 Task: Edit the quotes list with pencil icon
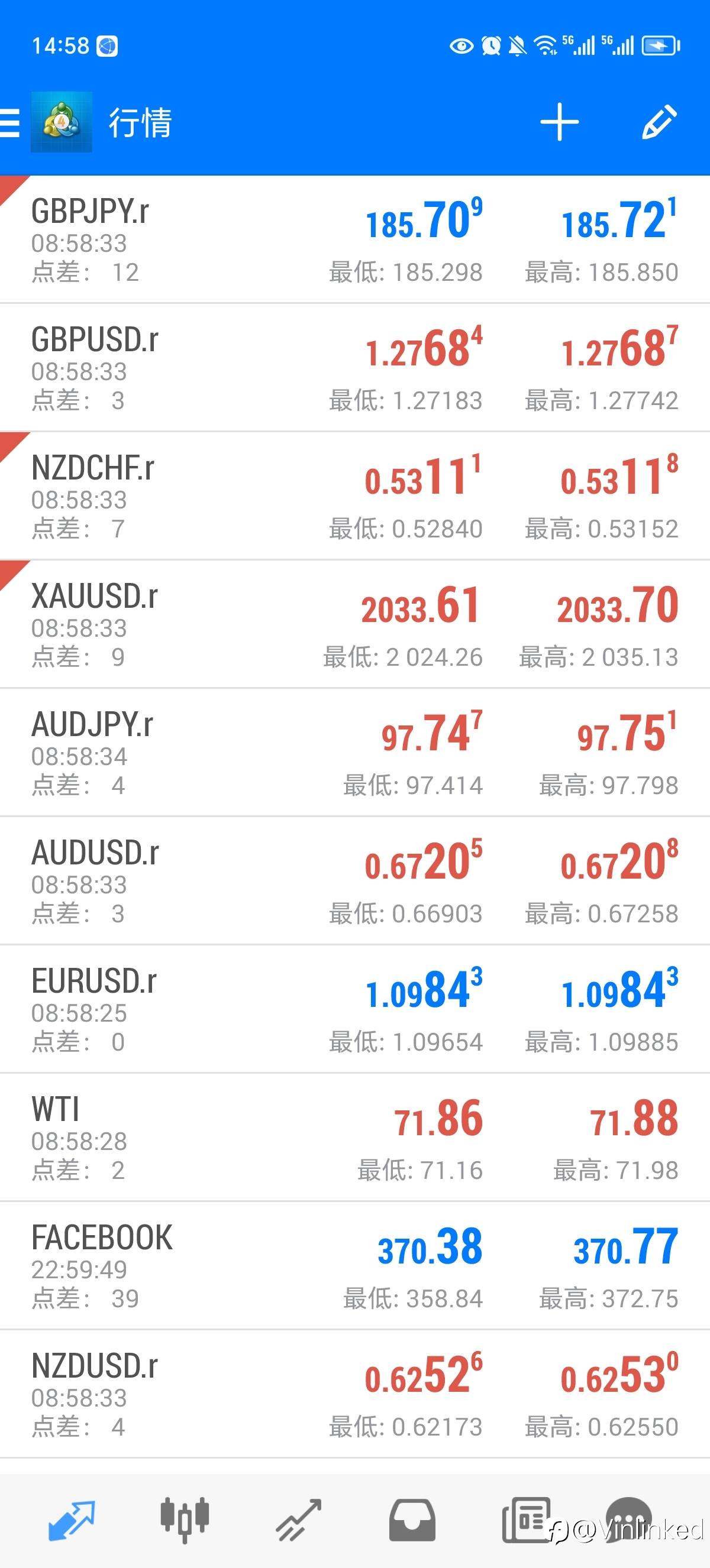(660, 122)
